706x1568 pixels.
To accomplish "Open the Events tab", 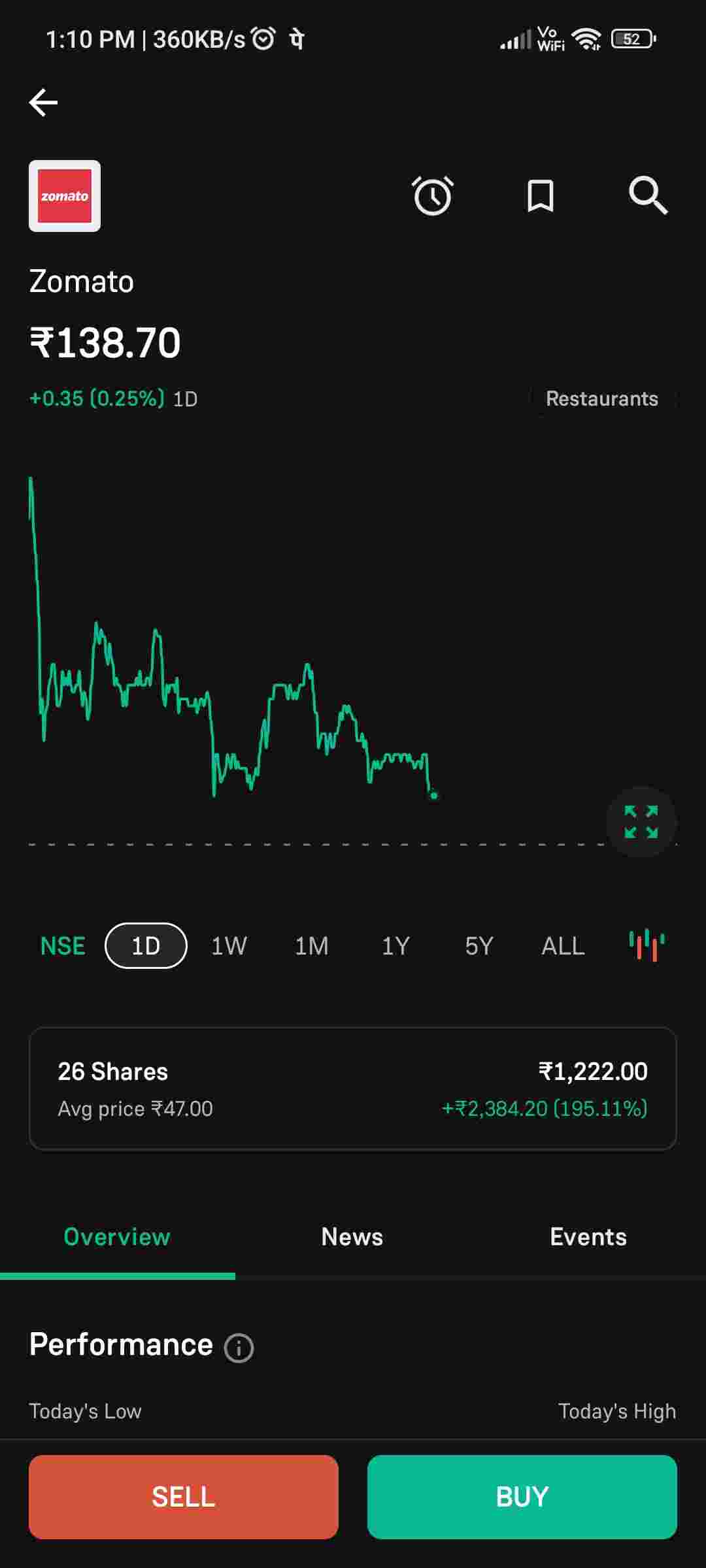I will click(x=588, y=1237).
